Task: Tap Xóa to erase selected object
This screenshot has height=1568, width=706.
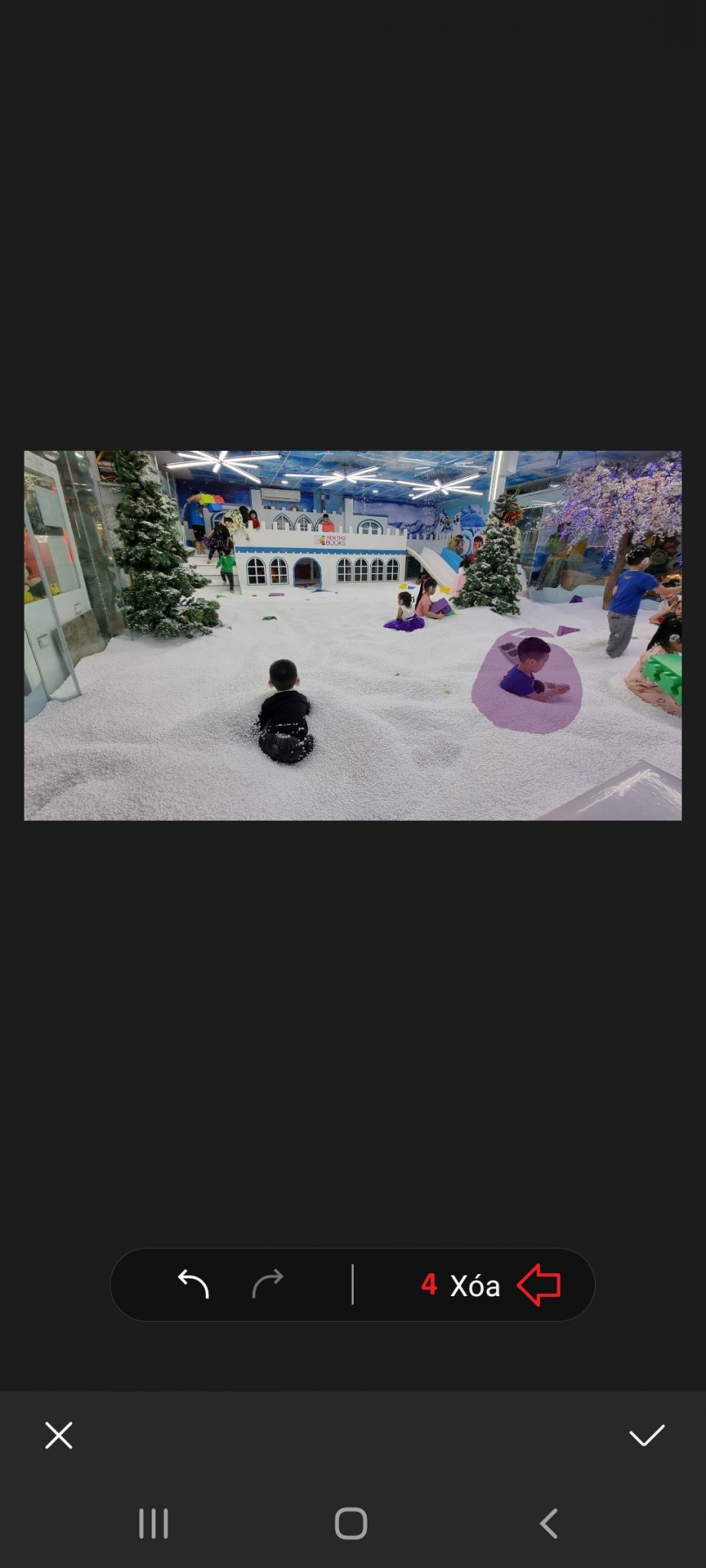Action: tap(474, 1285)
